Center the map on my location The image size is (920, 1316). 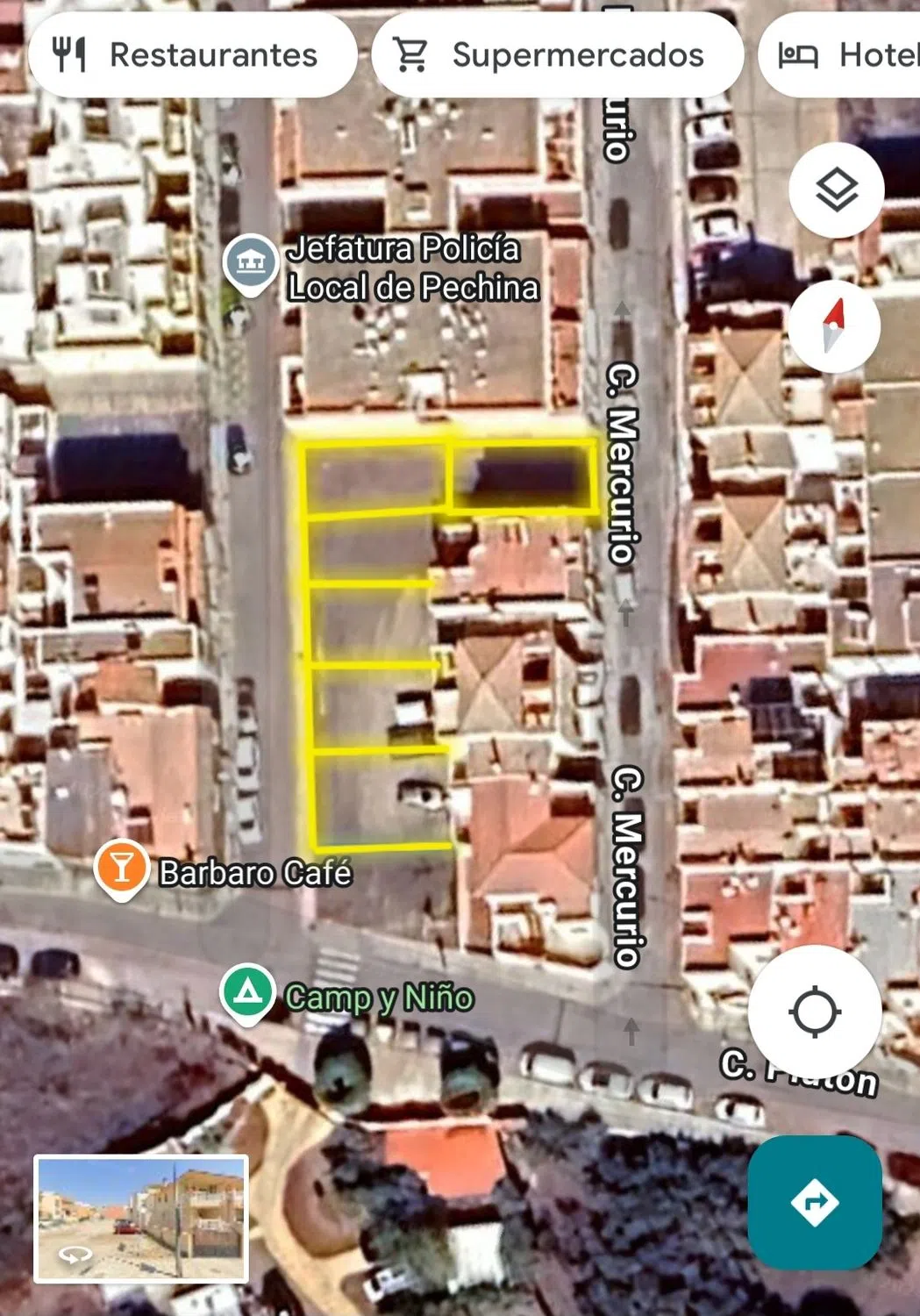(815, 1012)
